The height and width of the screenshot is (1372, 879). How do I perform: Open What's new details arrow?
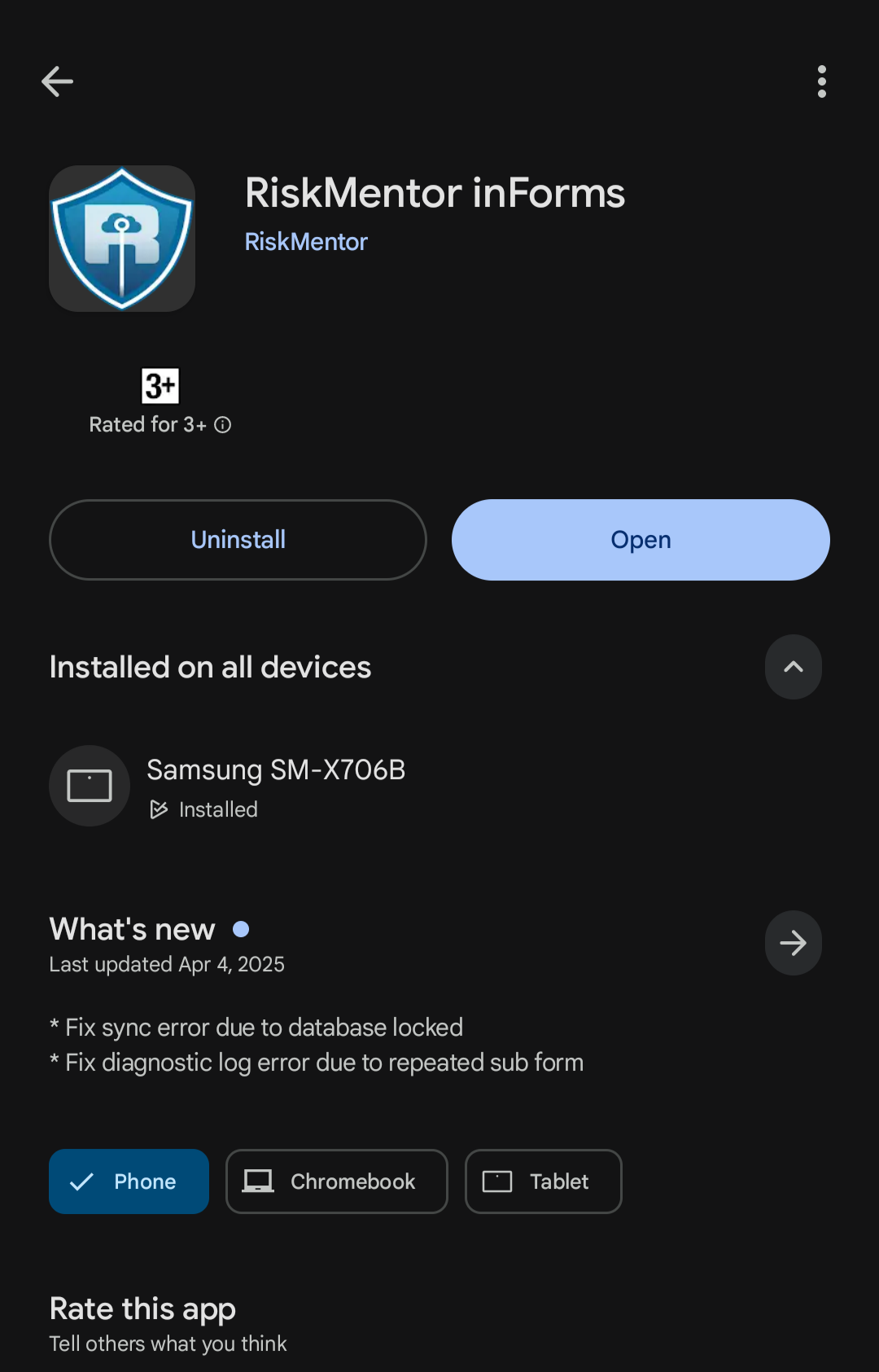793,943
